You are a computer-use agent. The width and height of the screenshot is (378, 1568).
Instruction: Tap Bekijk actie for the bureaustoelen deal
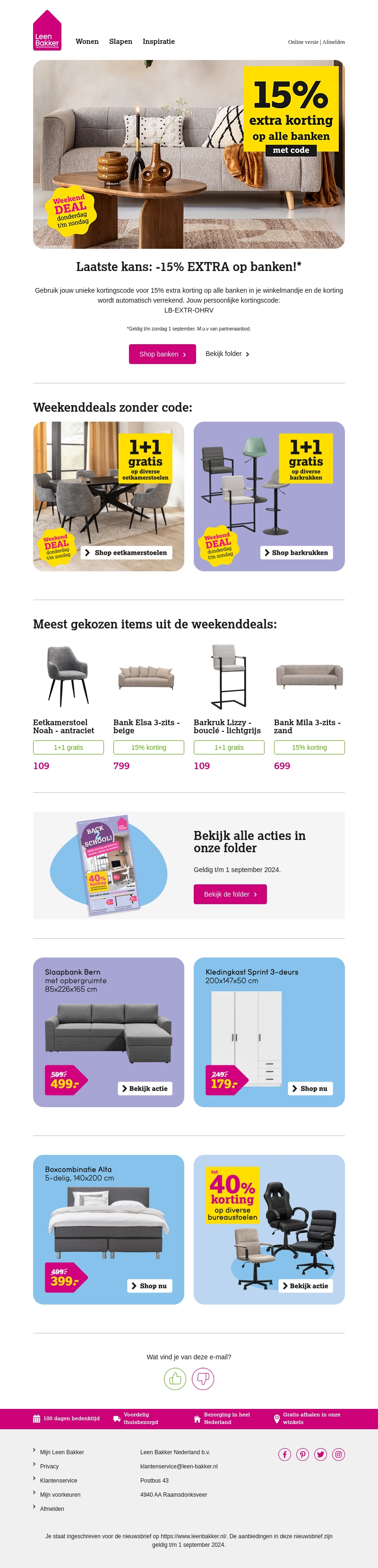coord(306,1286)
